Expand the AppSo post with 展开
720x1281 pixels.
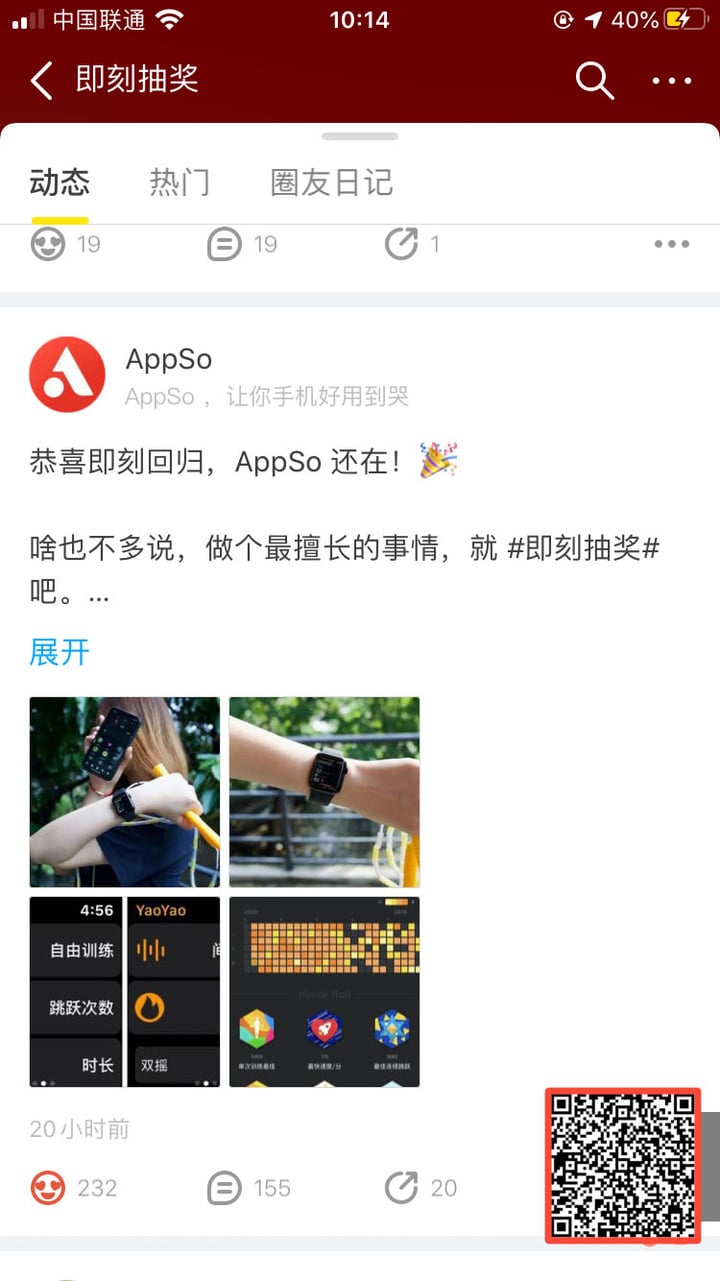click(60, 652)
